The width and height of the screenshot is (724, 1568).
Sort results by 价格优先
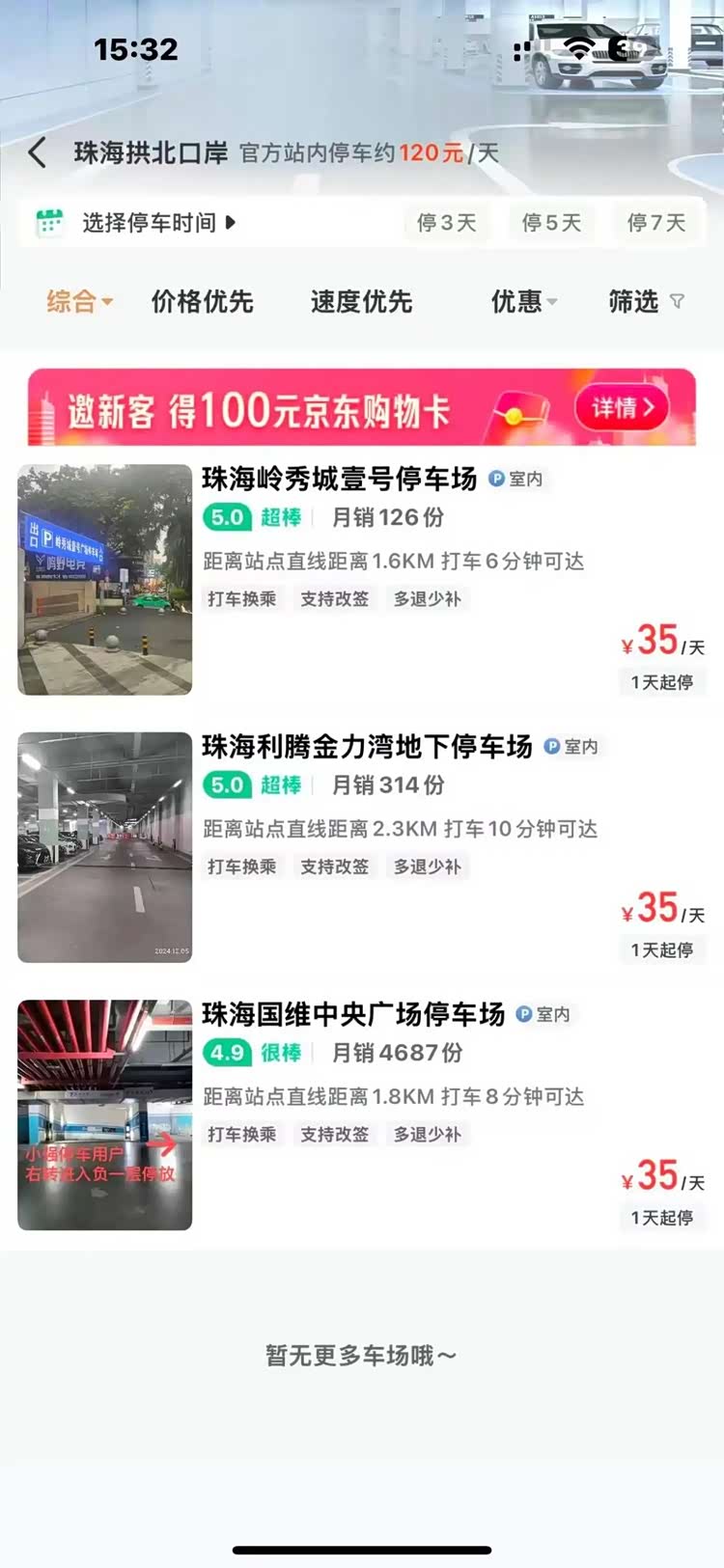pyautogui.click(x=202, y=302)
